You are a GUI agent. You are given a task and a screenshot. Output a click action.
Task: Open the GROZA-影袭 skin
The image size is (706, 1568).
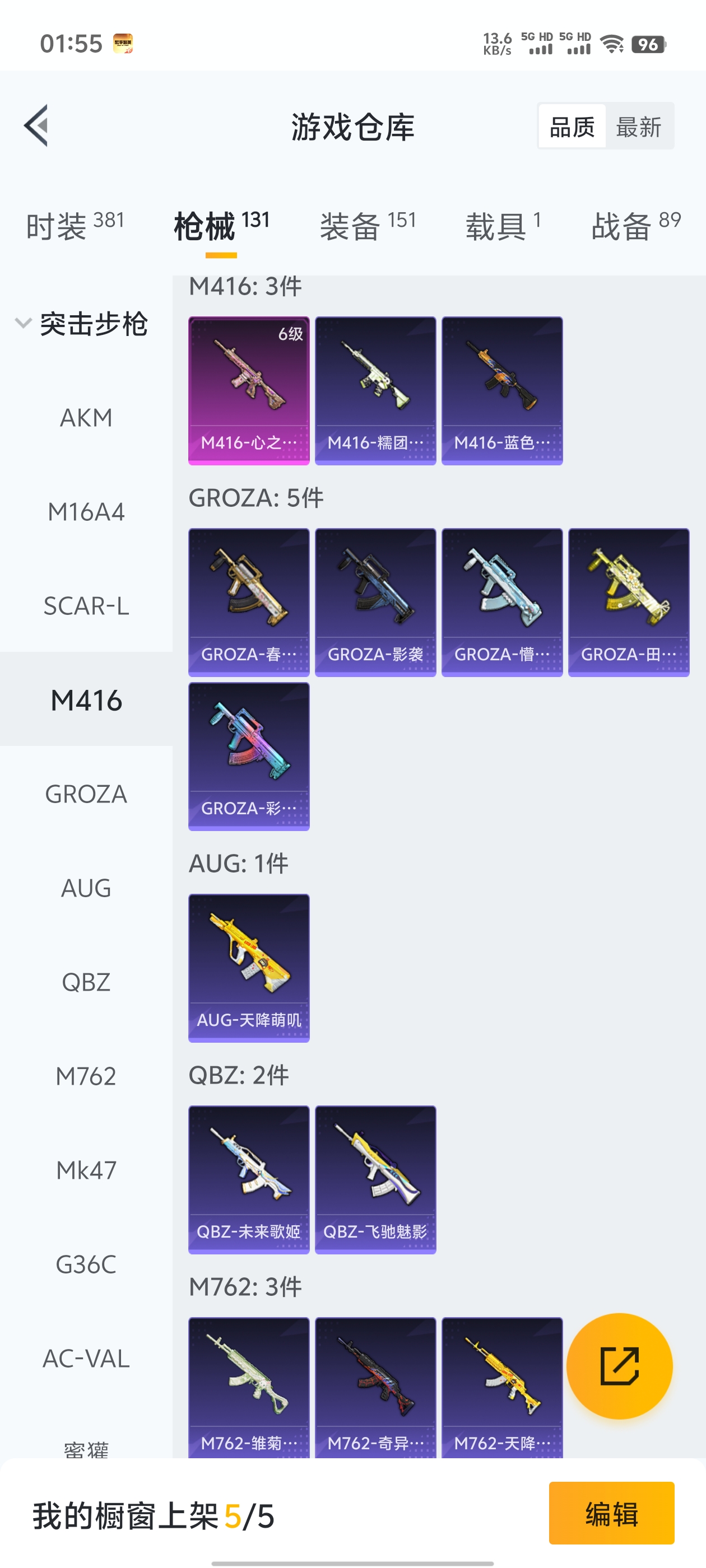click(375, 602)
